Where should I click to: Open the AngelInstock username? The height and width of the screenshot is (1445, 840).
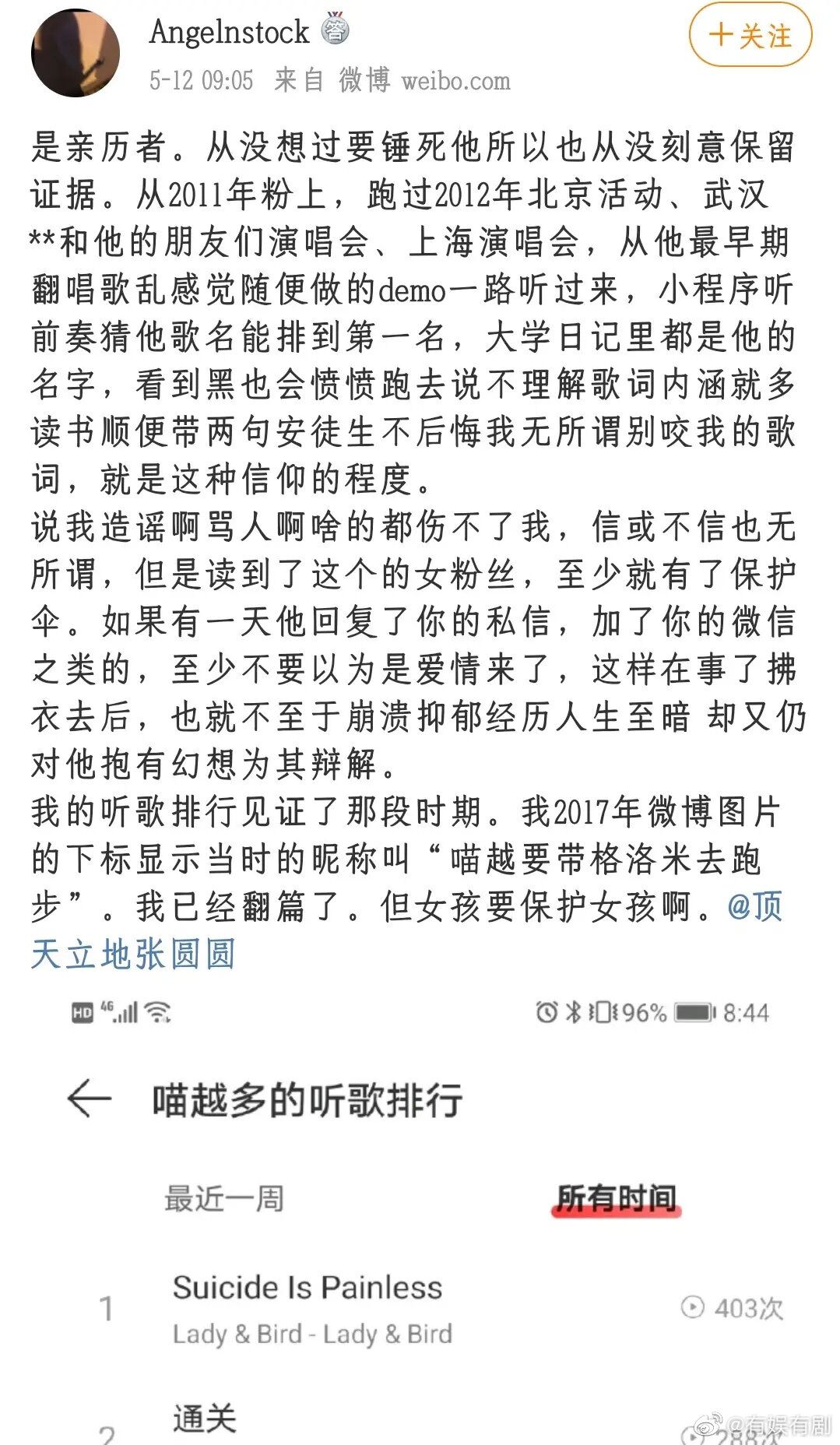(230, 32)
